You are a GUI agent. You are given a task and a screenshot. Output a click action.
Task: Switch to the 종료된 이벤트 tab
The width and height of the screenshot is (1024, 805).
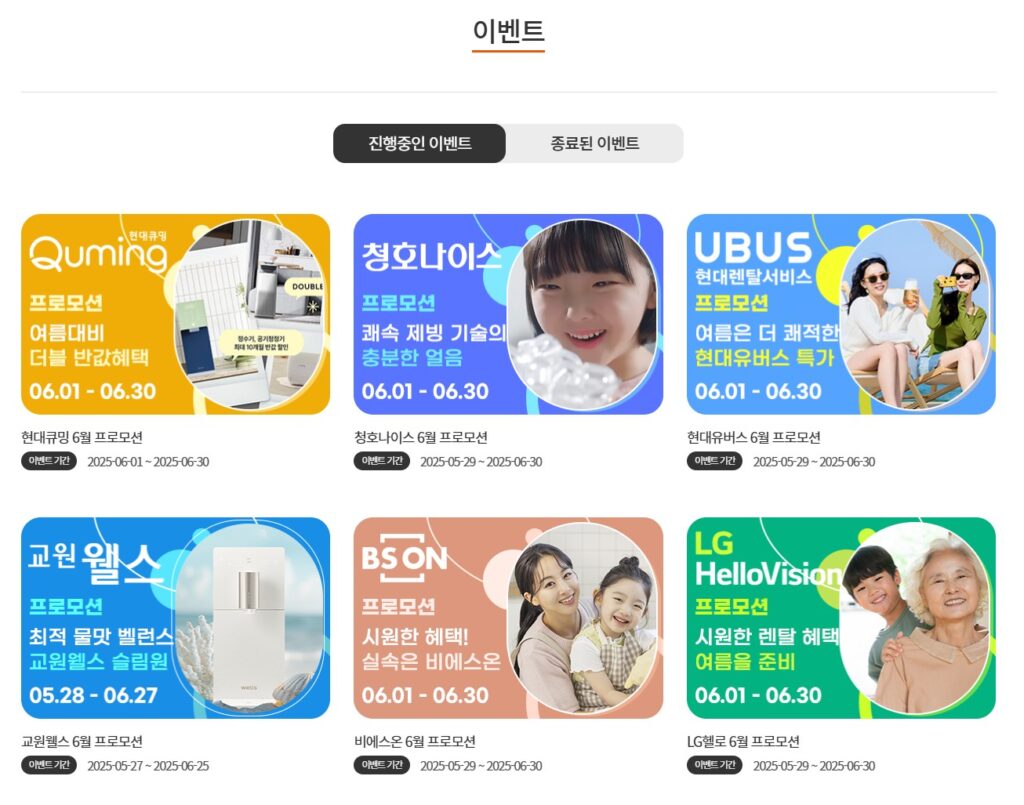pos(594,143)
